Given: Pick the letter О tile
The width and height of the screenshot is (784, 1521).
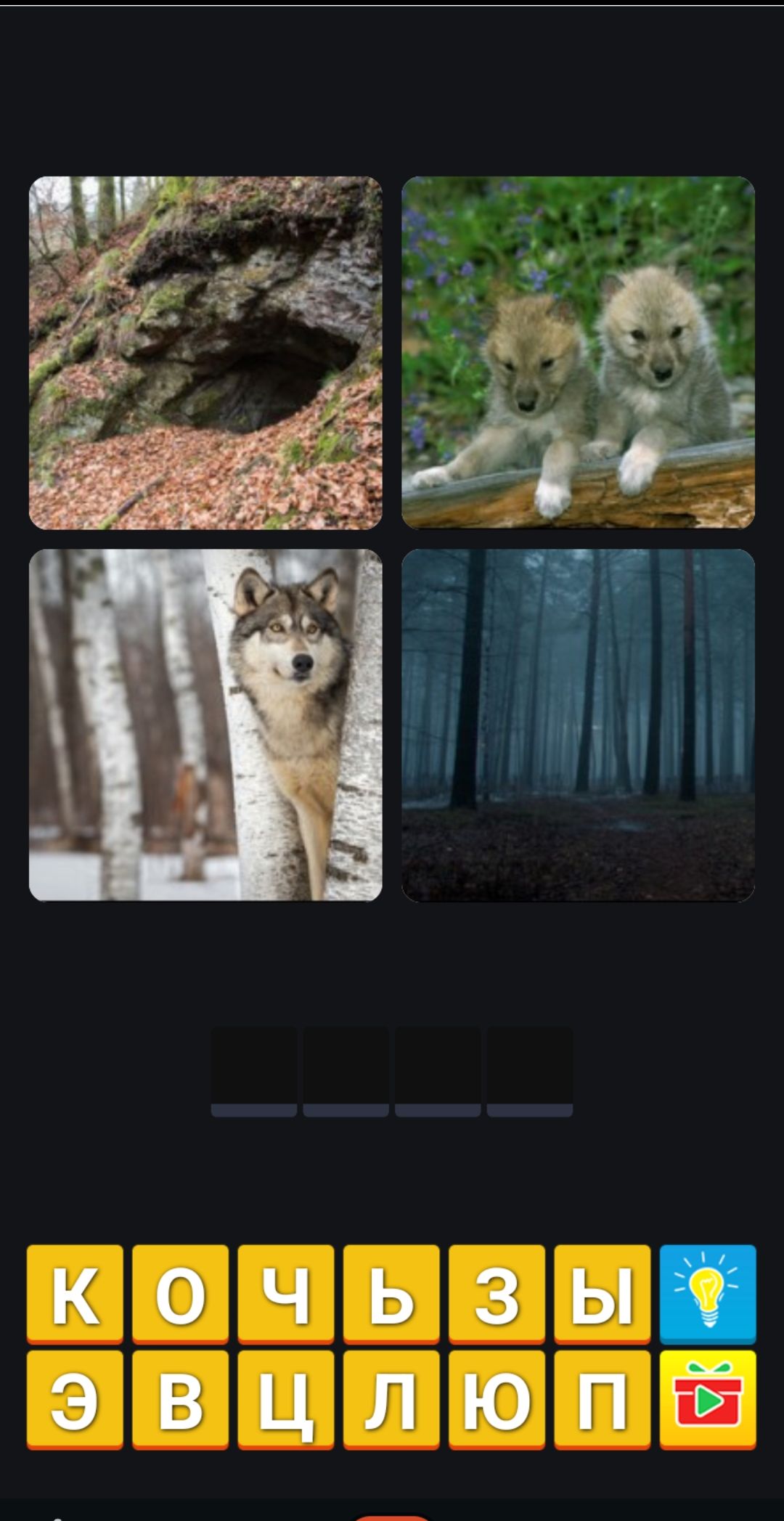Looking at the screenshot, I should pyautogui.click(x=180, y=1293).
